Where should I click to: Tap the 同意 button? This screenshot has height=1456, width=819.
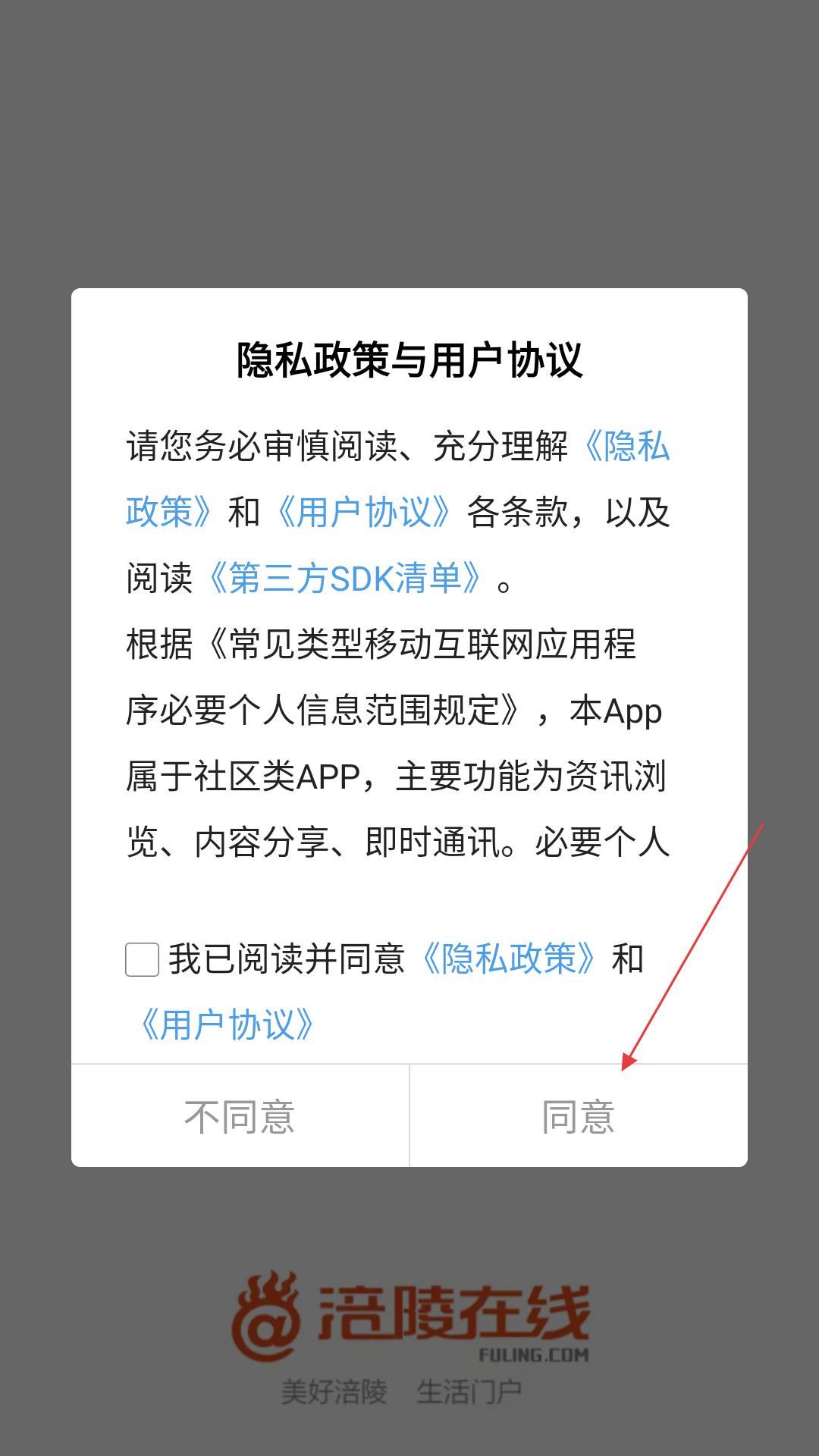[x=579, y=1116]
